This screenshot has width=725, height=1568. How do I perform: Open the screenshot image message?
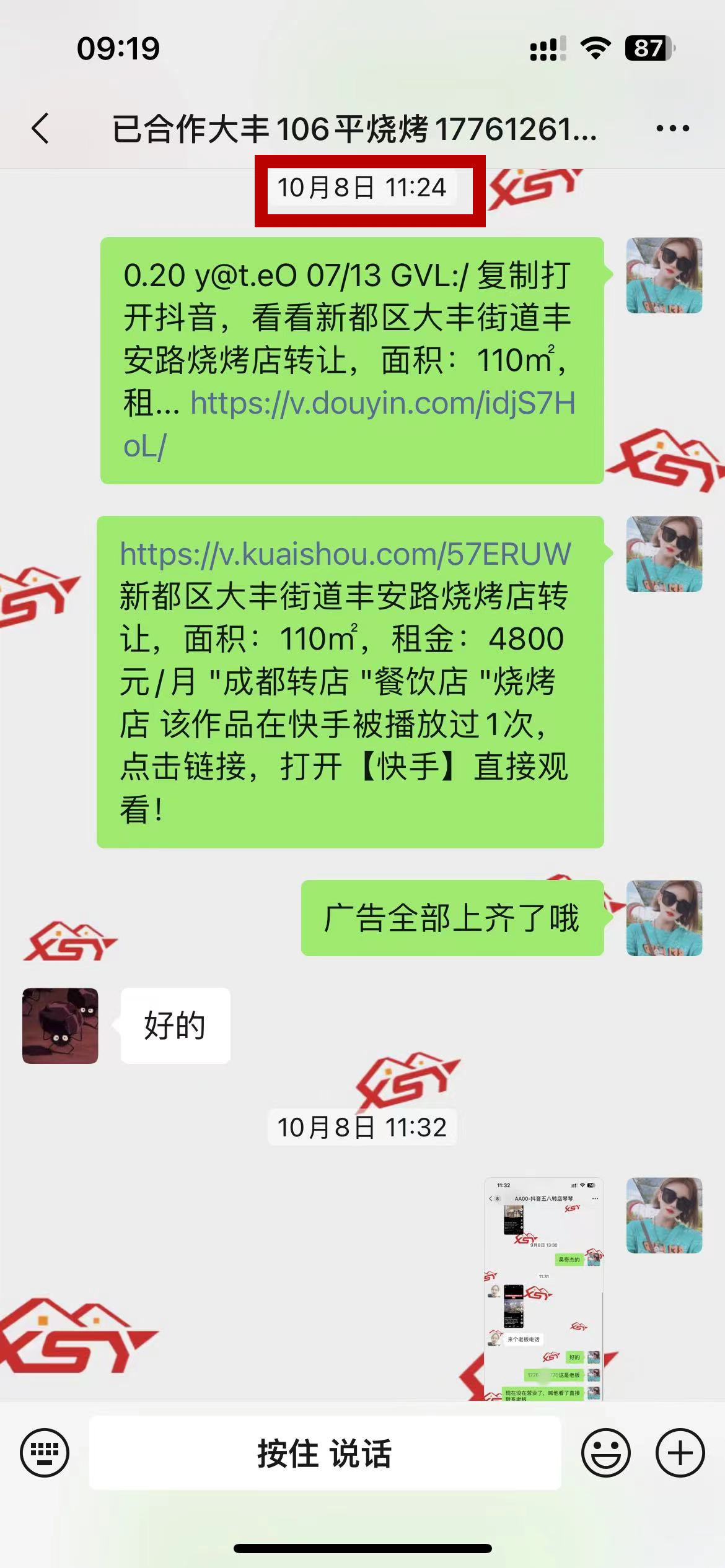543,1289
